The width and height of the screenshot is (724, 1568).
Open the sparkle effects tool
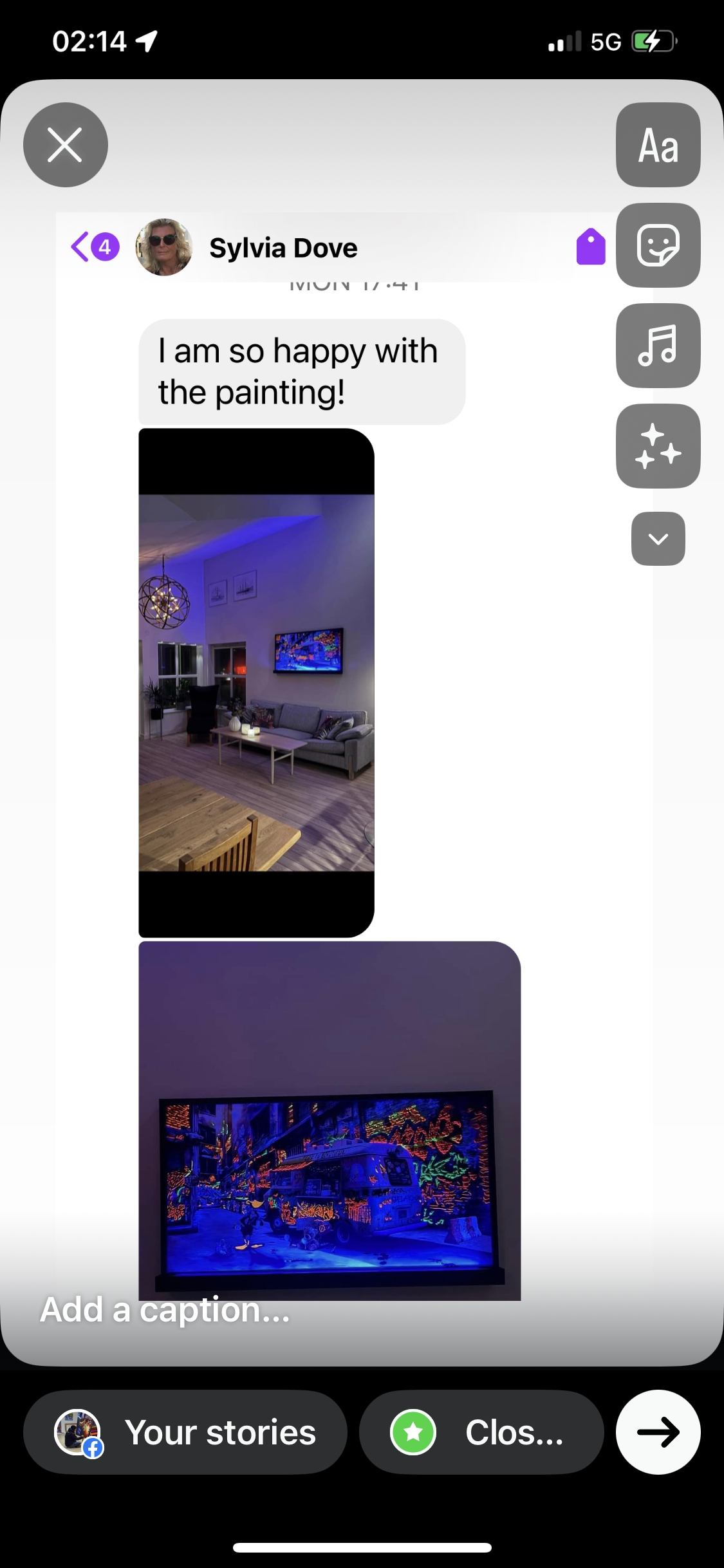pyautogui.click(x=658, y=446)
